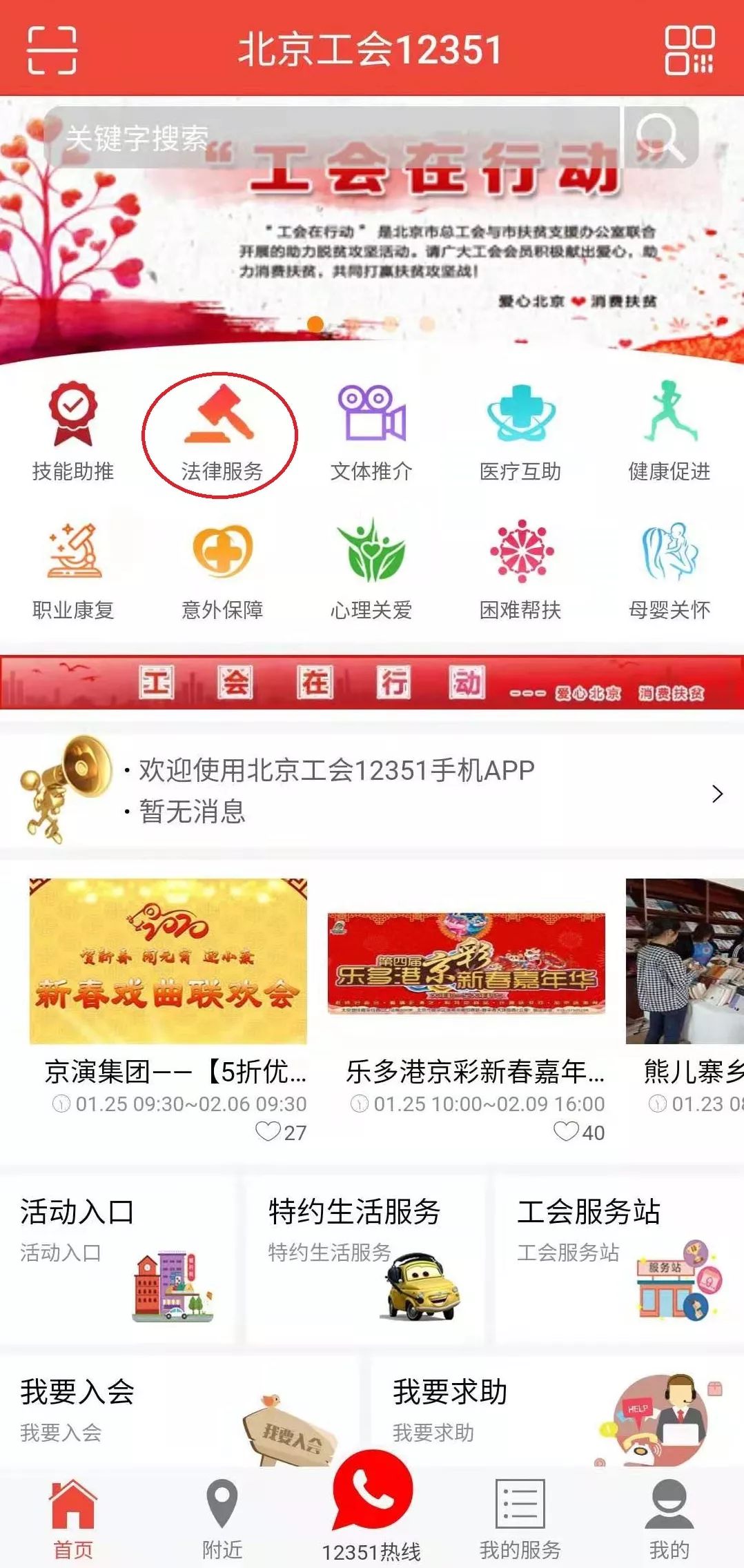Screen dimensions: 744x1568
Task: Tap the magnifier search button
Action: [659, 137]
